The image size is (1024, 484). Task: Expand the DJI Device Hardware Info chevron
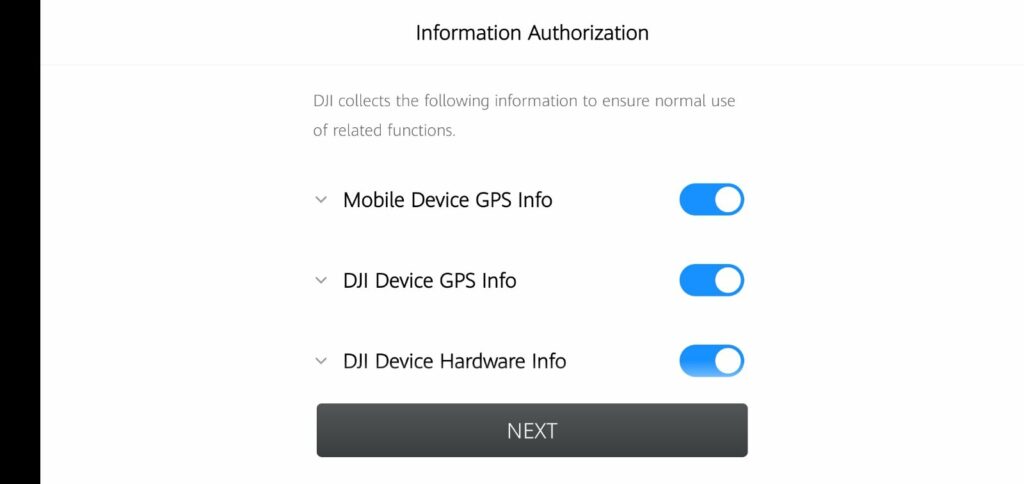pos(321,361)
